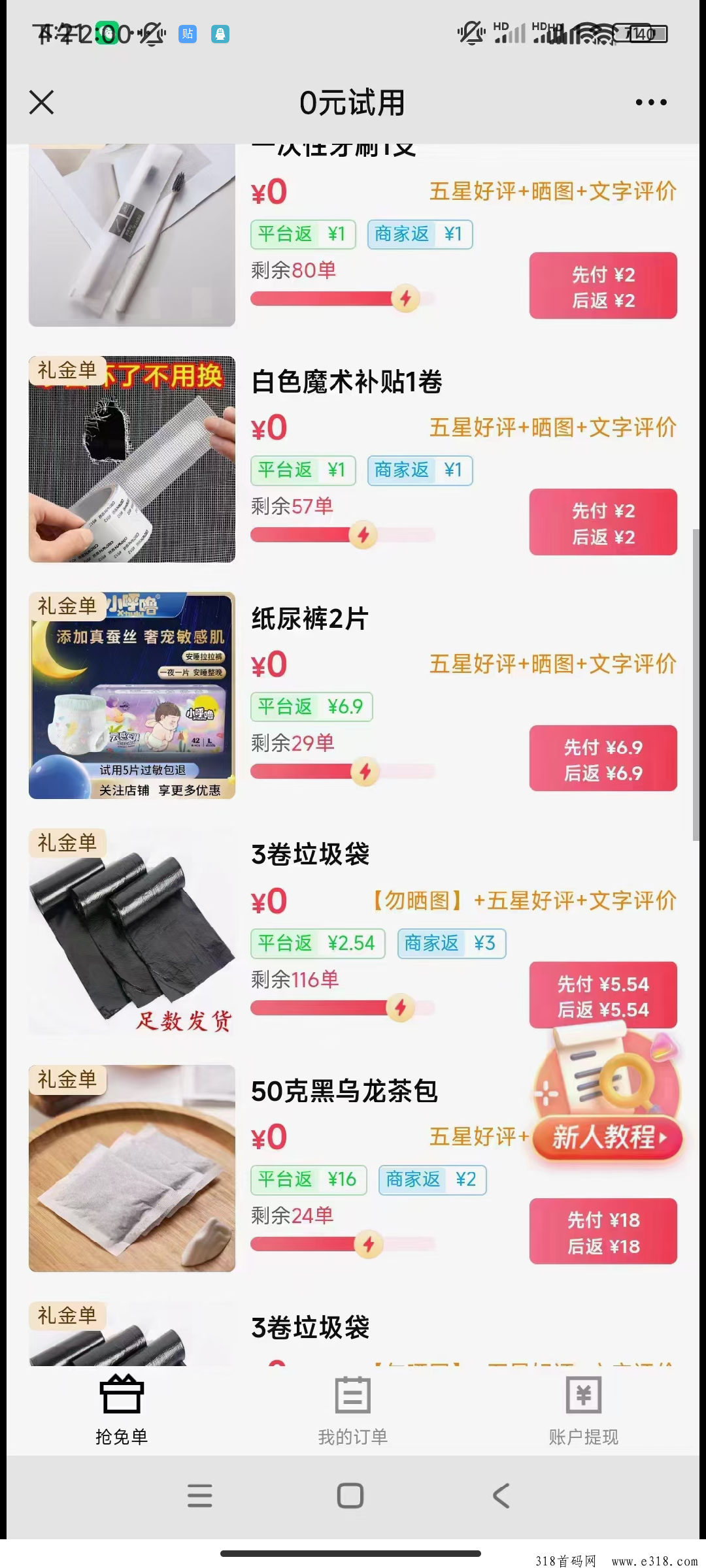706x1568 pixels.
Task: Open the three-dot overflow menu
Action: click(x=651, y=103)
